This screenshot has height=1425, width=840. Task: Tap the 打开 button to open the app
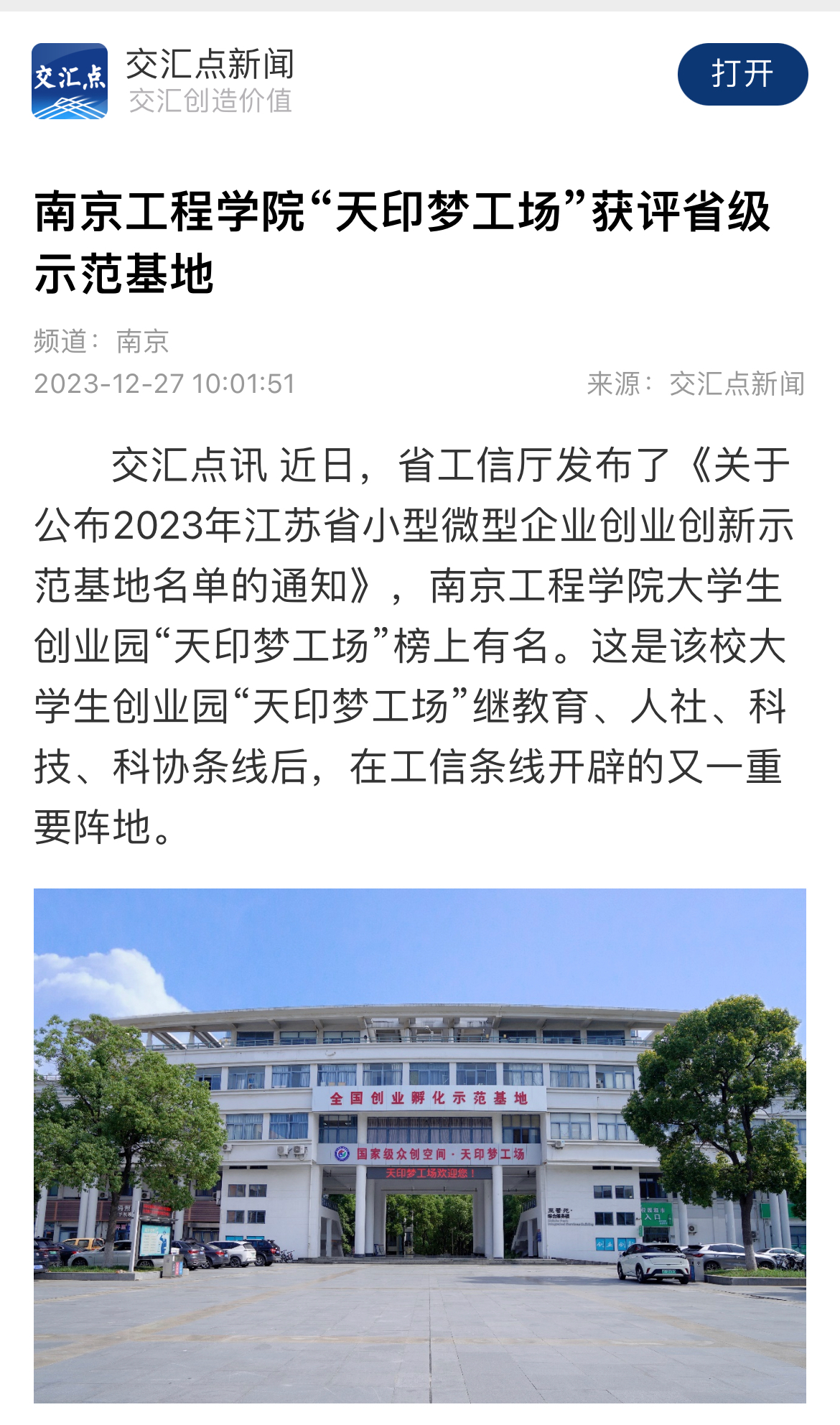tap(742, 75)
